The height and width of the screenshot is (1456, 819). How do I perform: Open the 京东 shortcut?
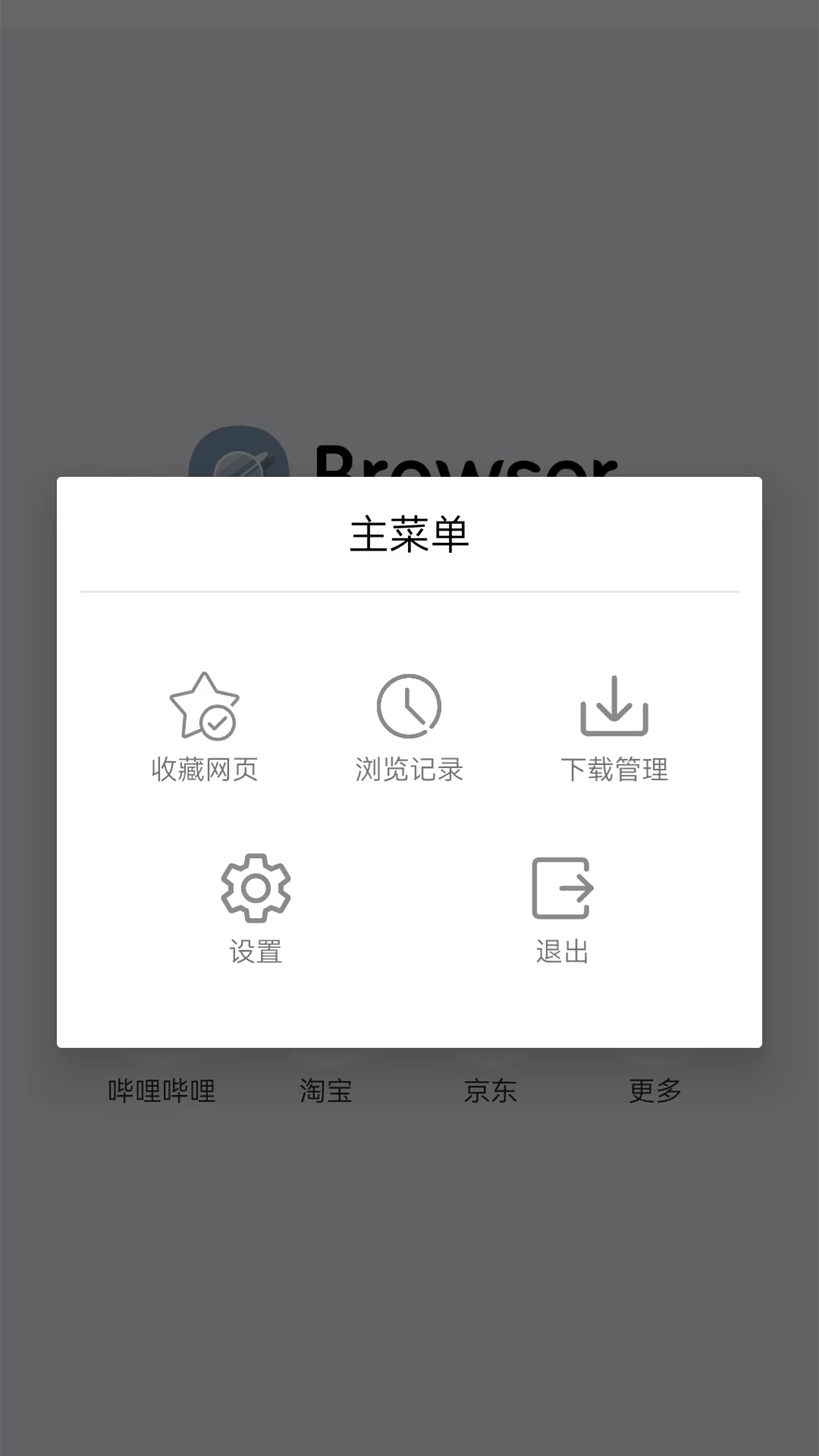coord(491,1090)
